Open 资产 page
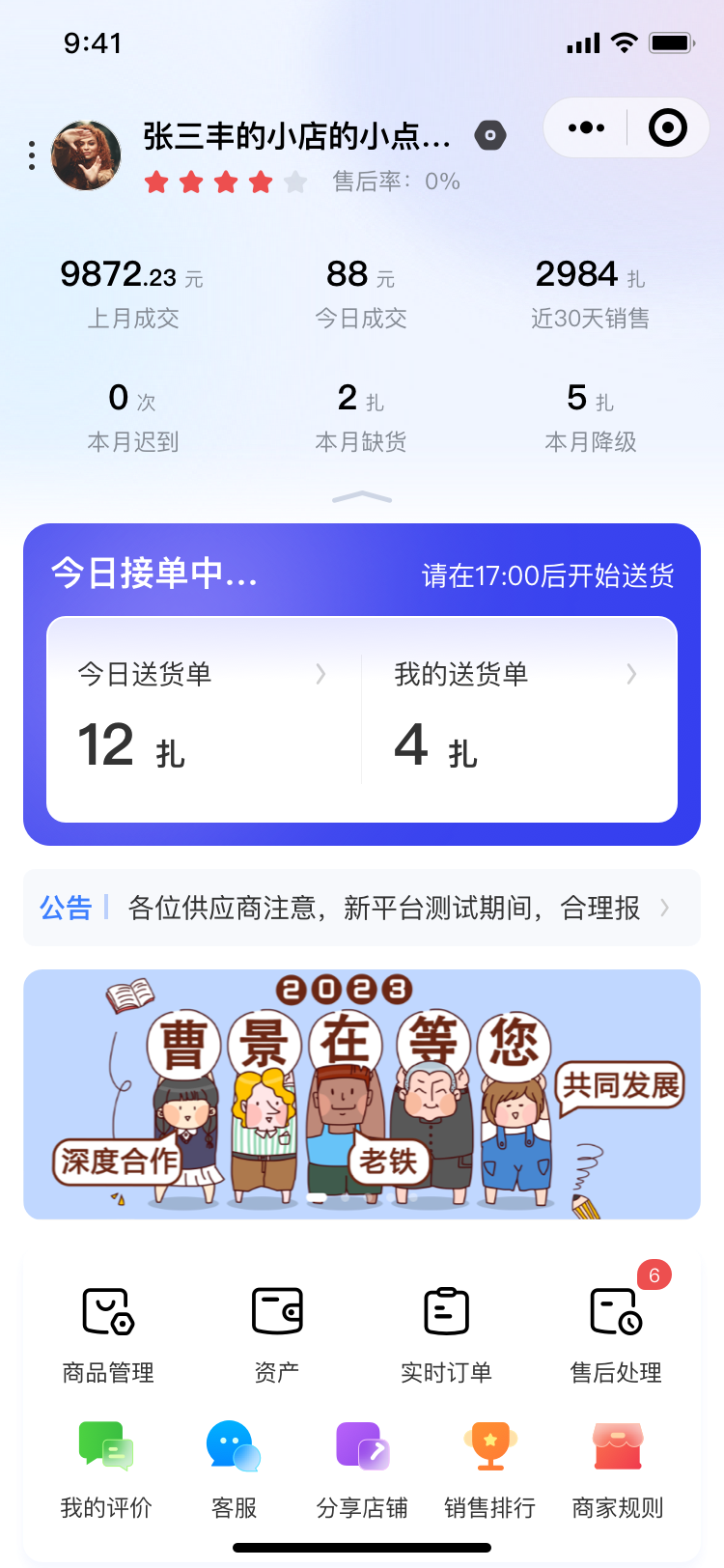The width and height of the screenshot is (724, 1568). (277, 1335)
